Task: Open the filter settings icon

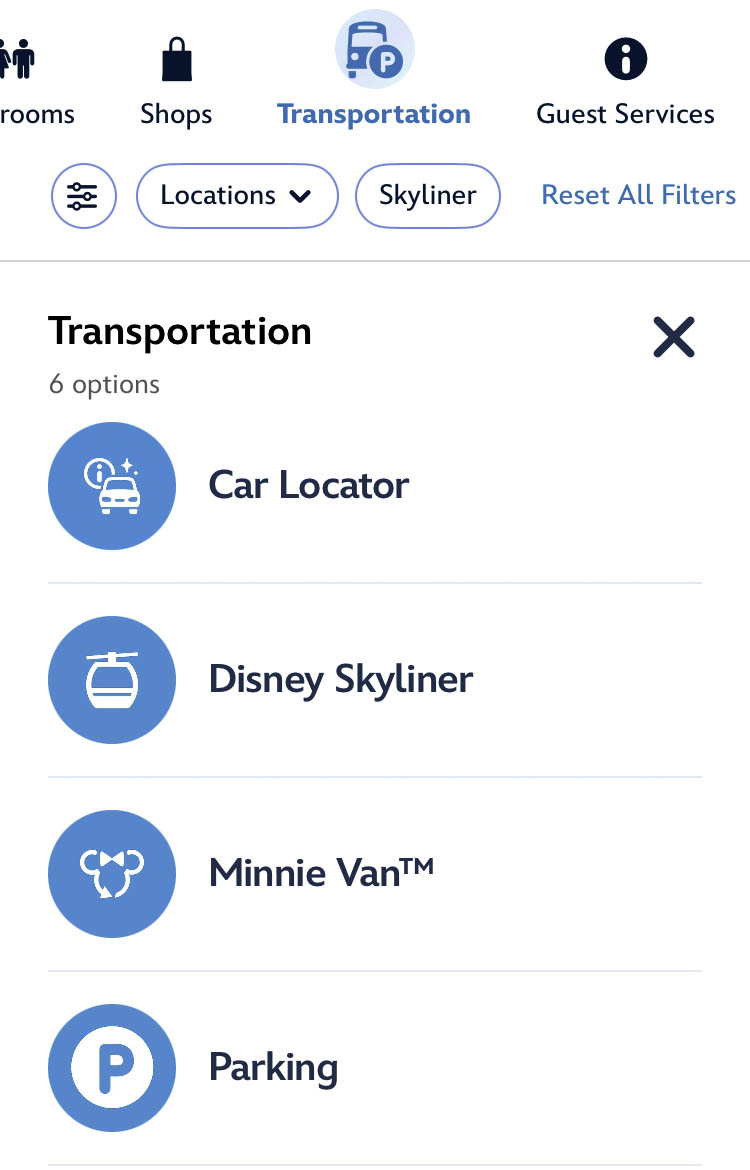Action: (x=84, y=196)
